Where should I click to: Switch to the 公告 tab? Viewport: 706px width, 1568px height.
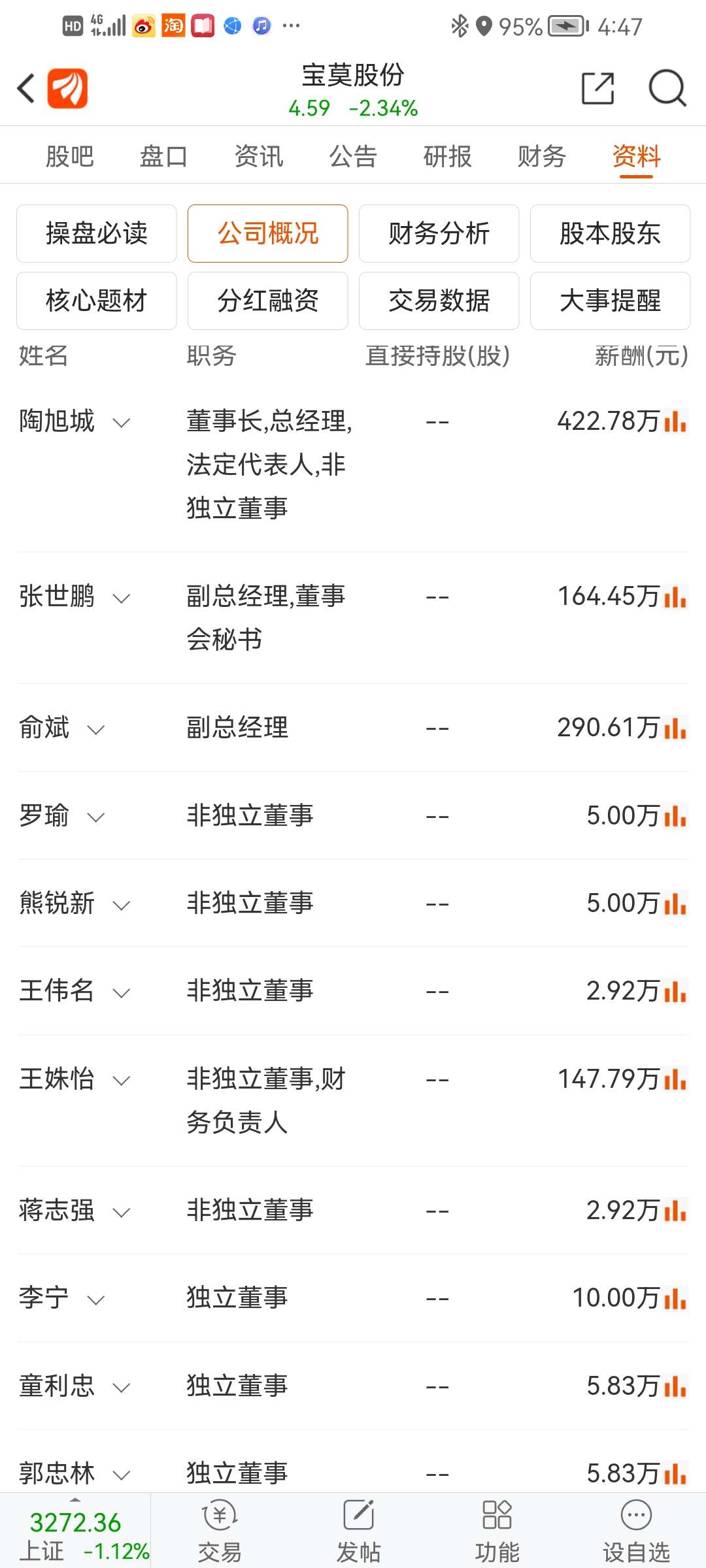(352, 155)
